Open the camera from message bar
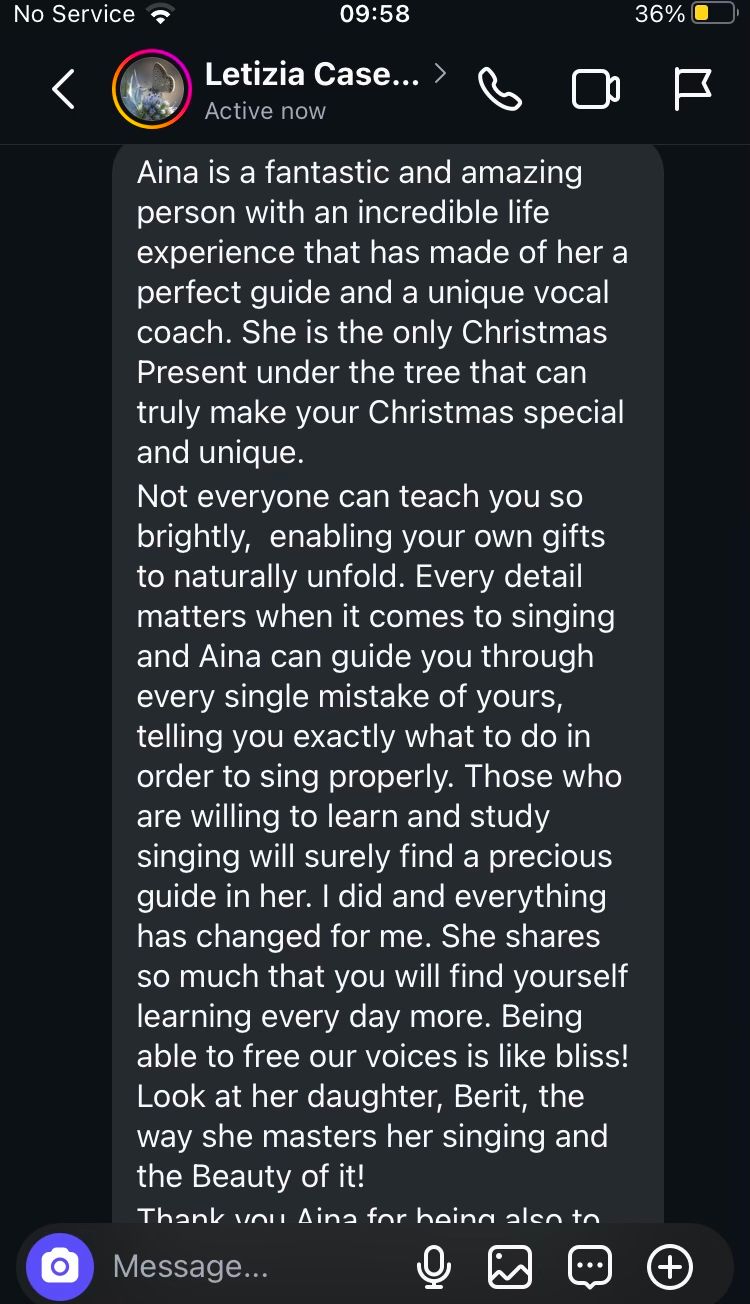 (x=60, y=1267)
